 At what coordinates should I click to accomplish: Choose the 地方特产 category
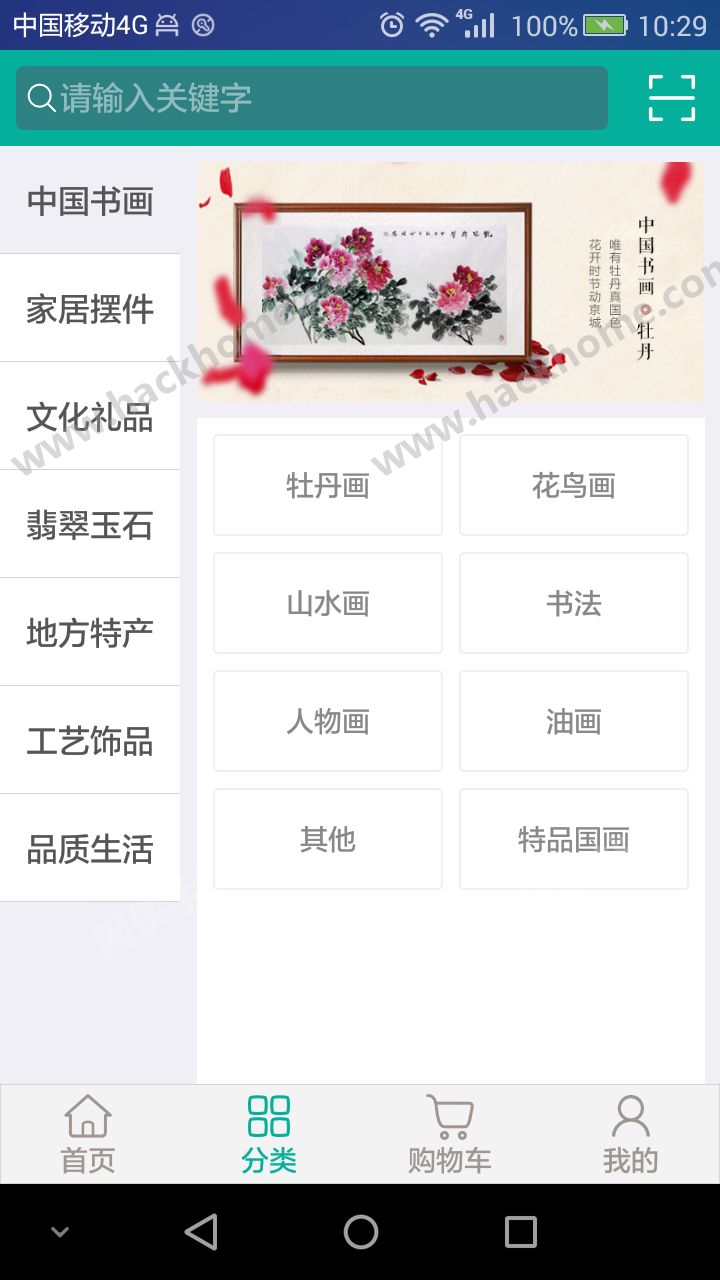90,632
